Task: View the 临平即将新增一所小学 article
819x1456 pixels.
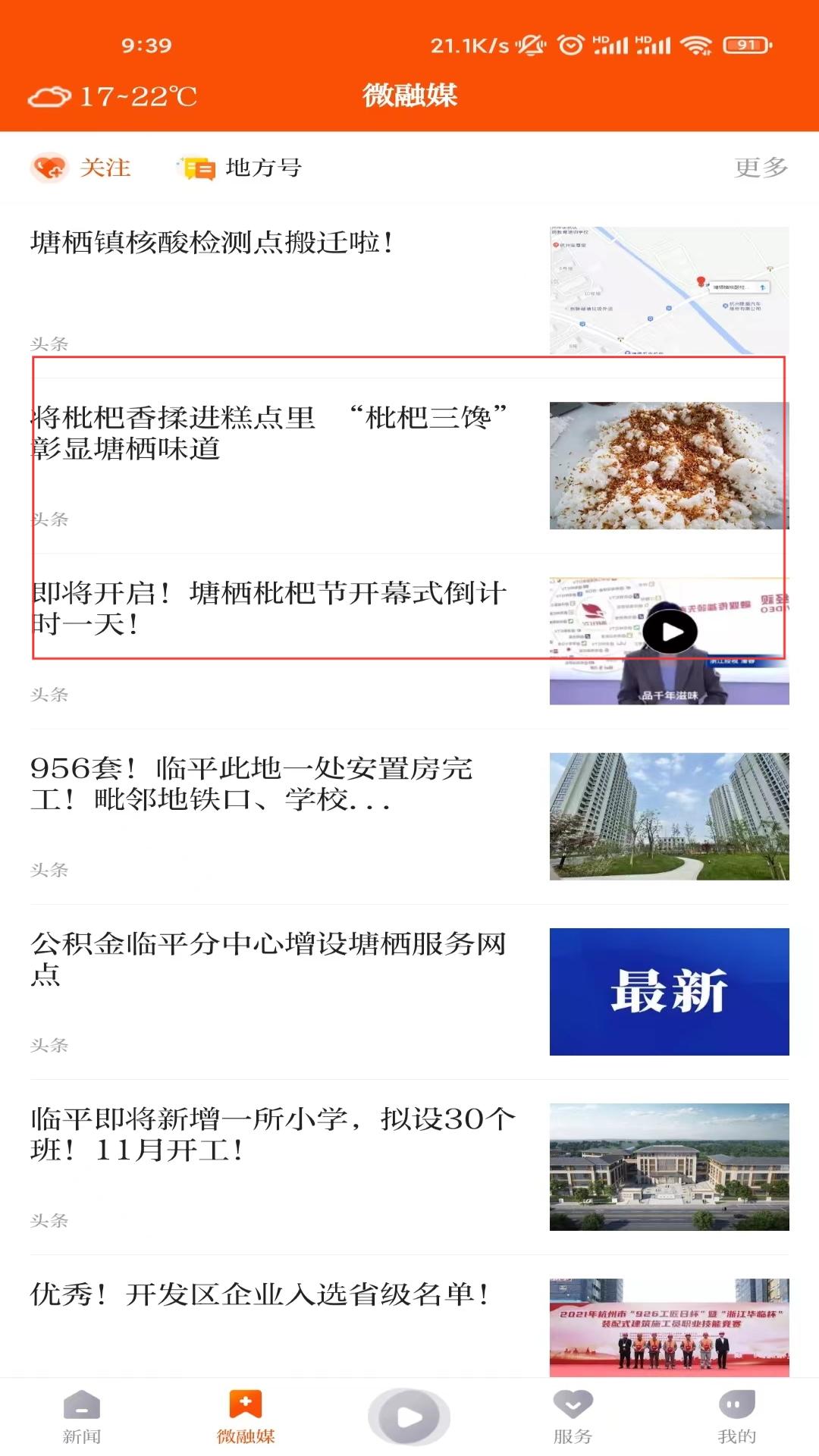Action: [273, 1134]
